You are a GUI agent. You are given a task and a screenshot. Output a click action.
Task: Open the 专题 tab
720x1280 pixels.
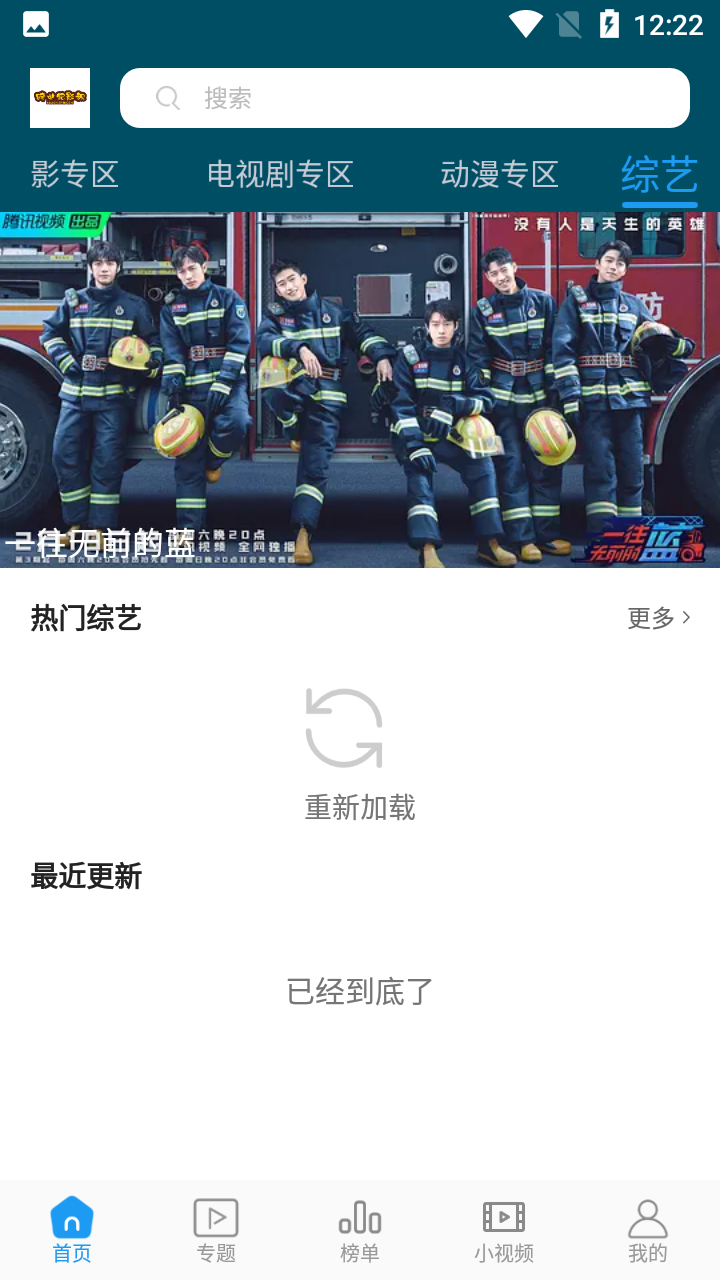tap(216, 1230)
